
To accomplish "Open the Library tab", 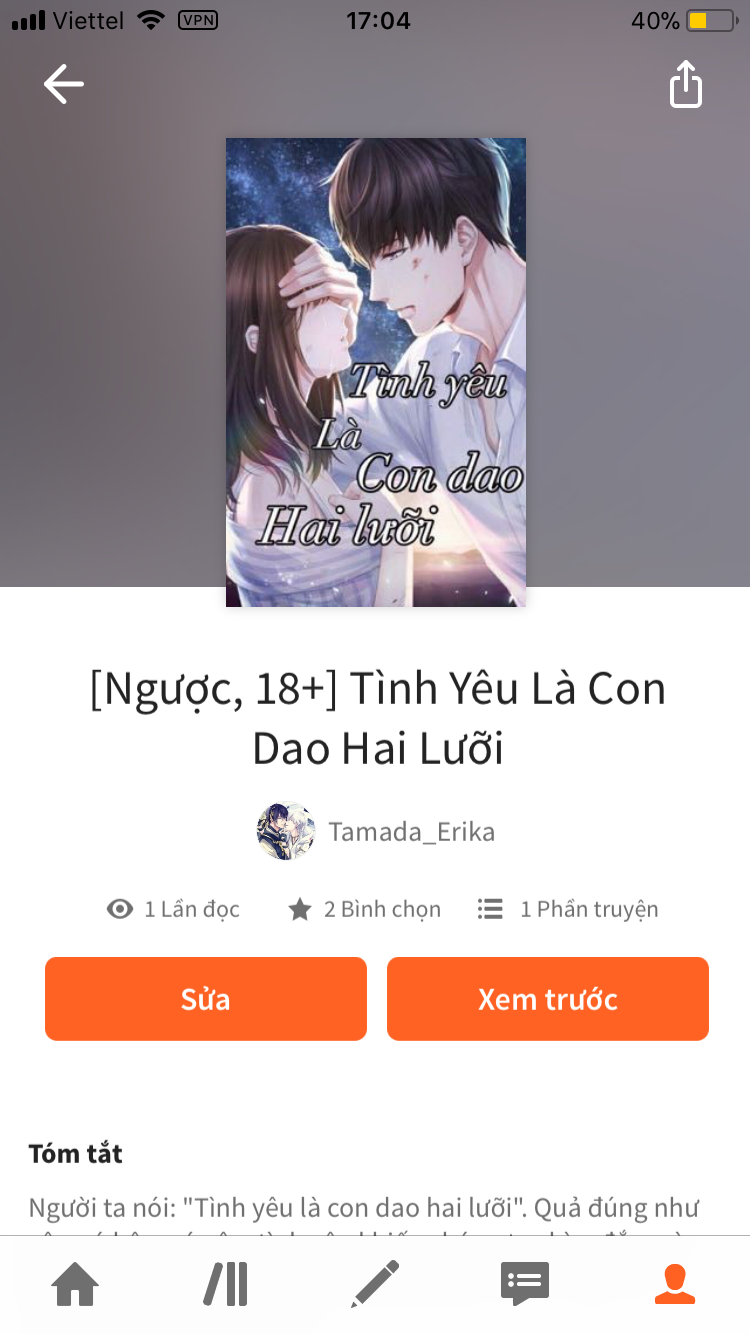I will [226, 1284].
